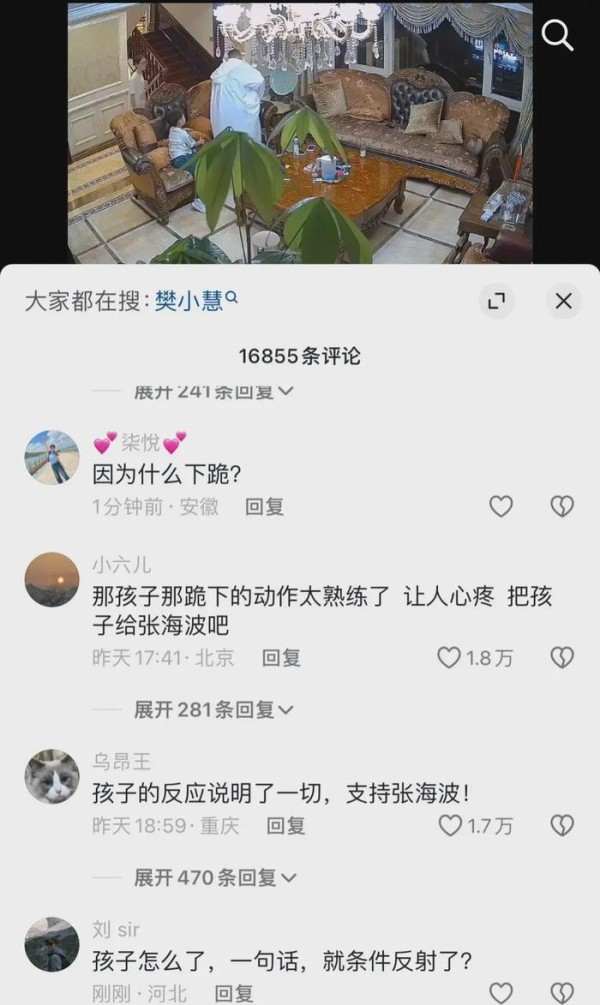This screenshot has width=600, height=1005.
Task: Open 柒悦's profile avatar
Action: pyautogui.click(x=52, y=458)
